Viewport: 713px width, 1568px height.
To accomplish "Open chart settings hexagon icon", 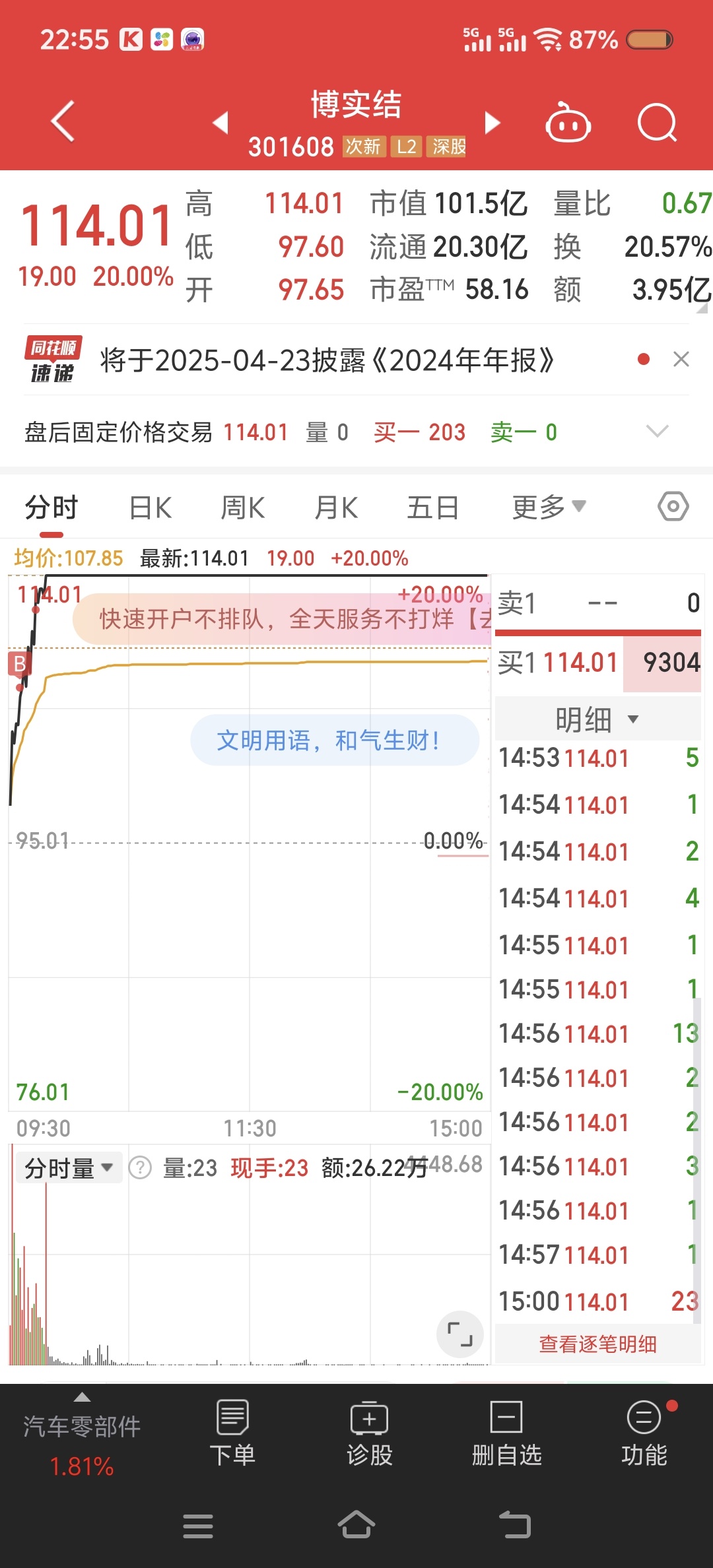I will 673,507.
